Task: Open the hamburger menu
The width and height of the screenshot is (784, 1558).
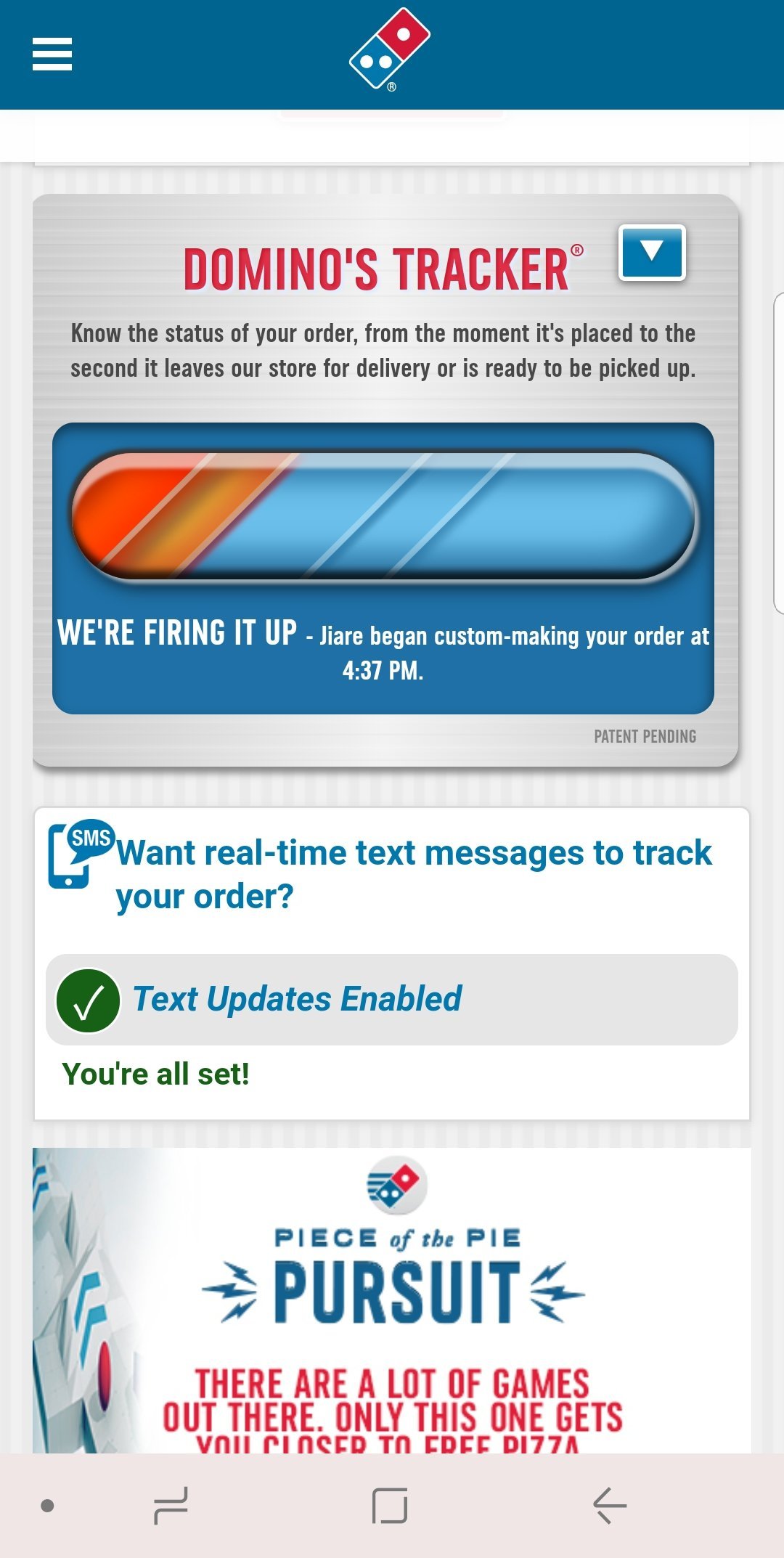Action: 52,54
